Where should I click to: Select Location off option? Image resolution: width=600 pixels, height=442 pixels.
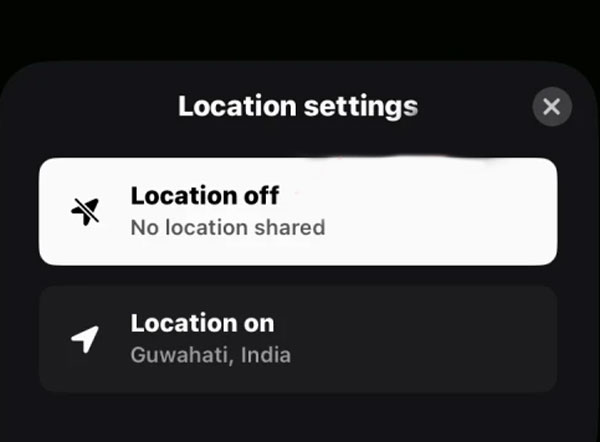click(x=298, y=211)
